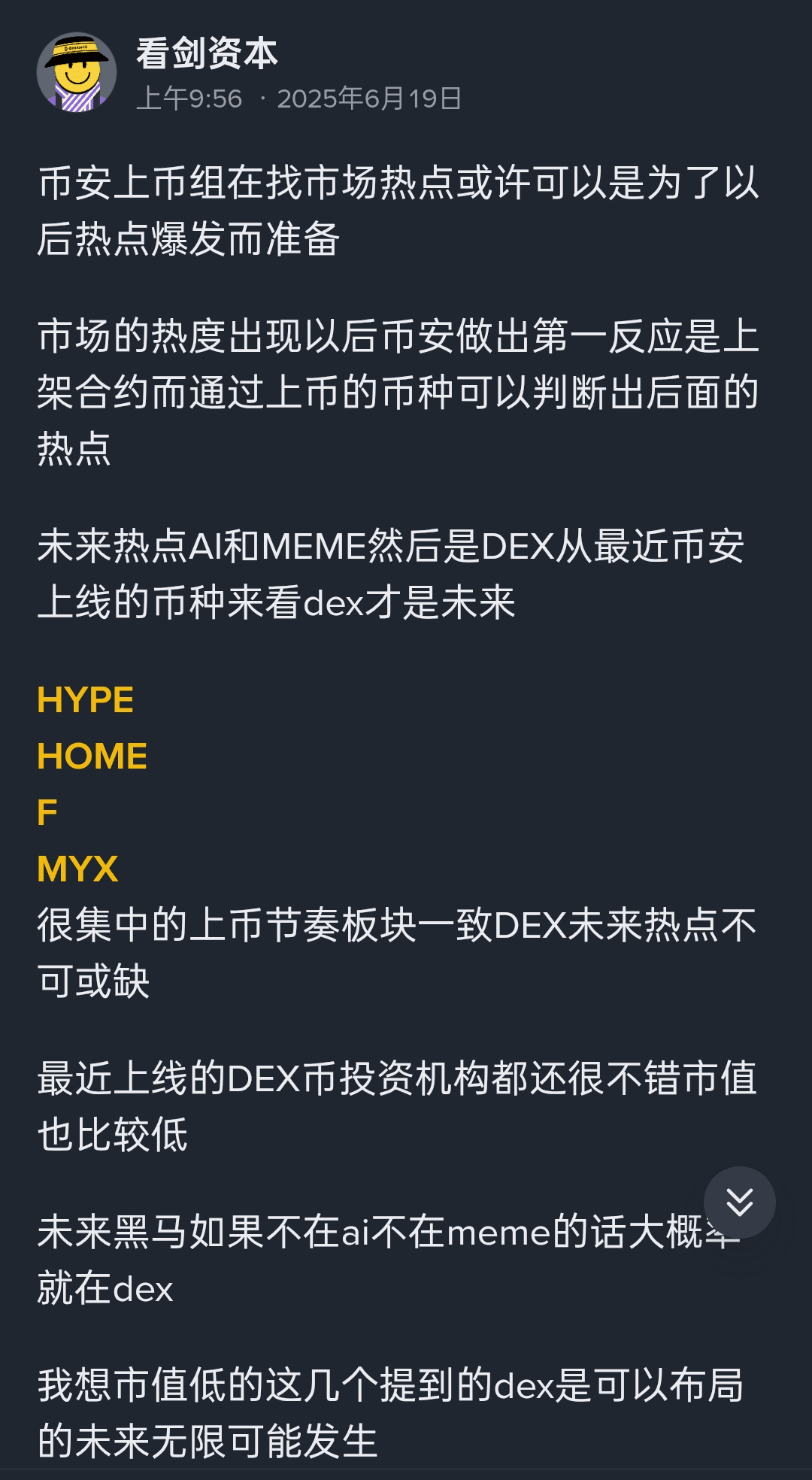
Task: Open the HOME token link
Action: pos(92,757)
